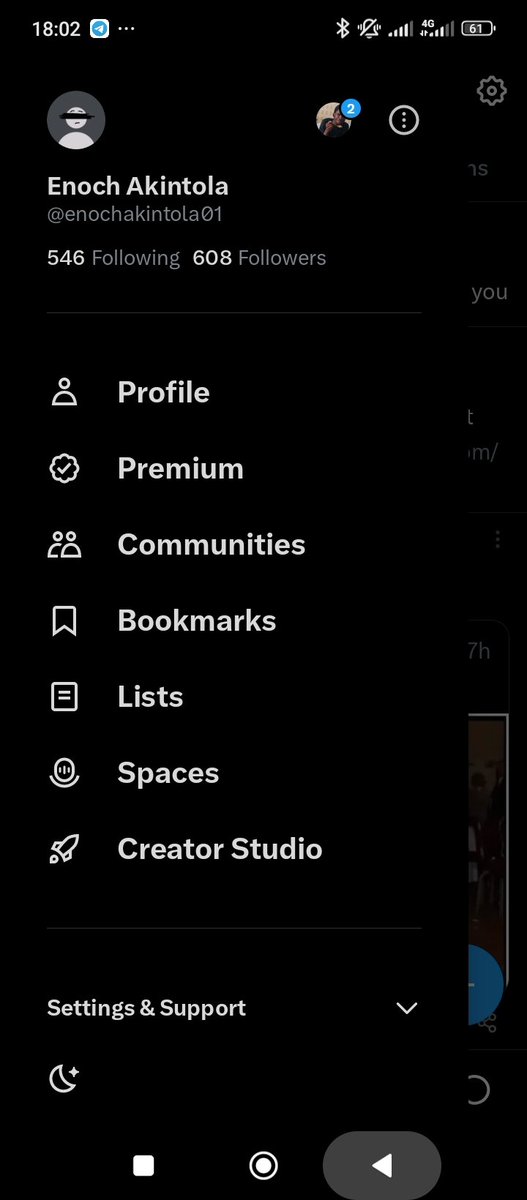Tap the moon display theme icon
Viewport: 527px width, 1200px height.
tap(64, 1078)
